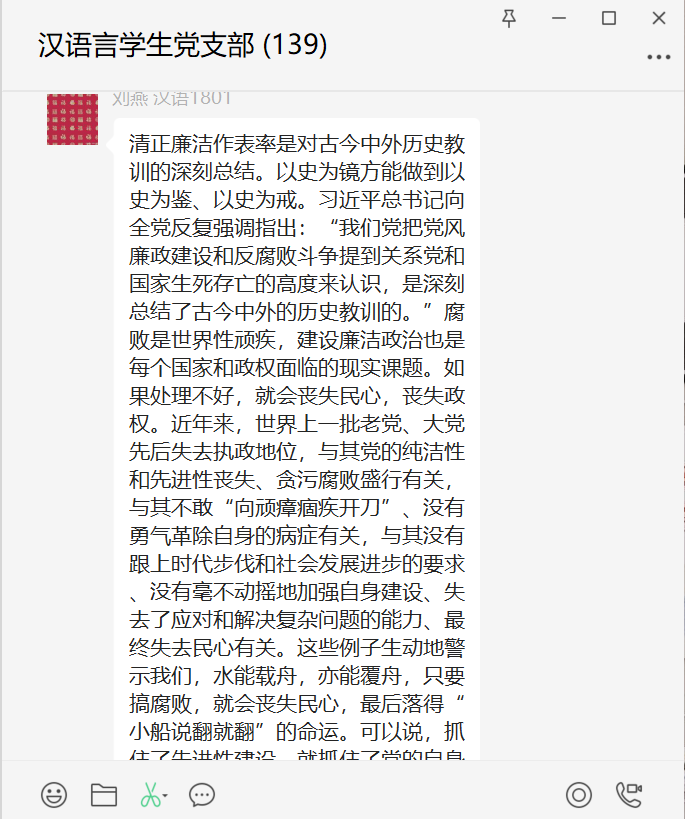Close the chat window
This screenshot has width=685, height=819.
click(658, 18)
